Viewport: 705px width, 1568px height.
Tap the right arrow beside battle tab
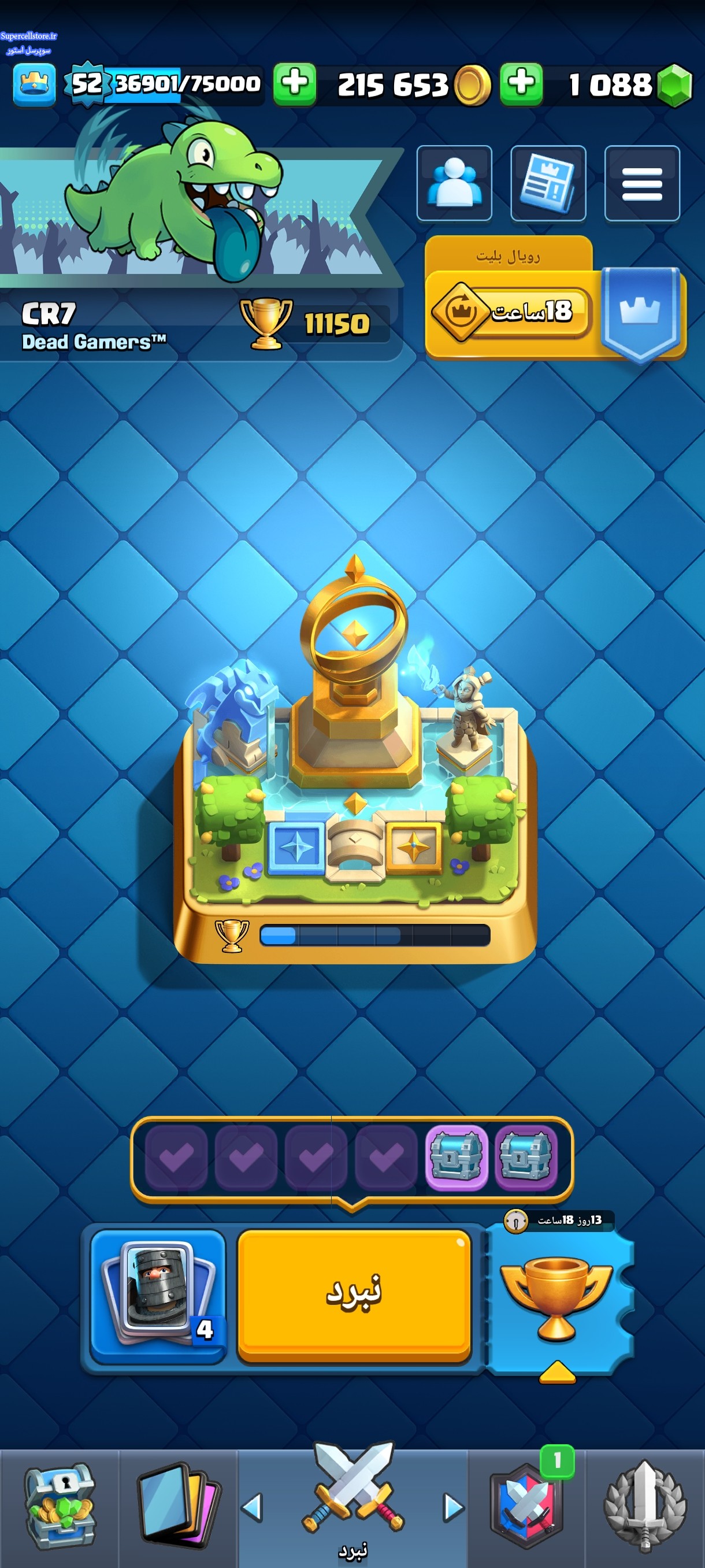pos(453,1508)
